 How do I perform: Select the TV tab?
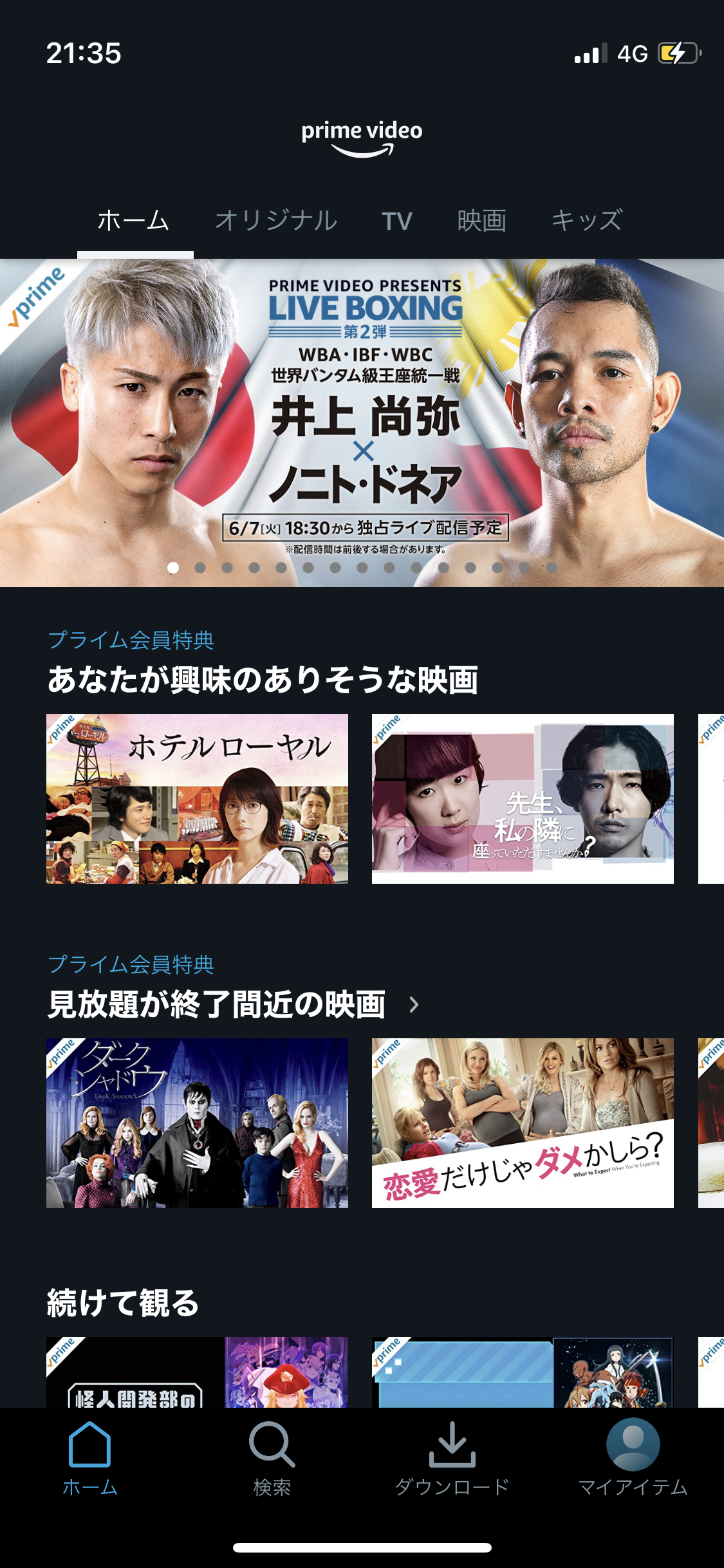point(396,221)
